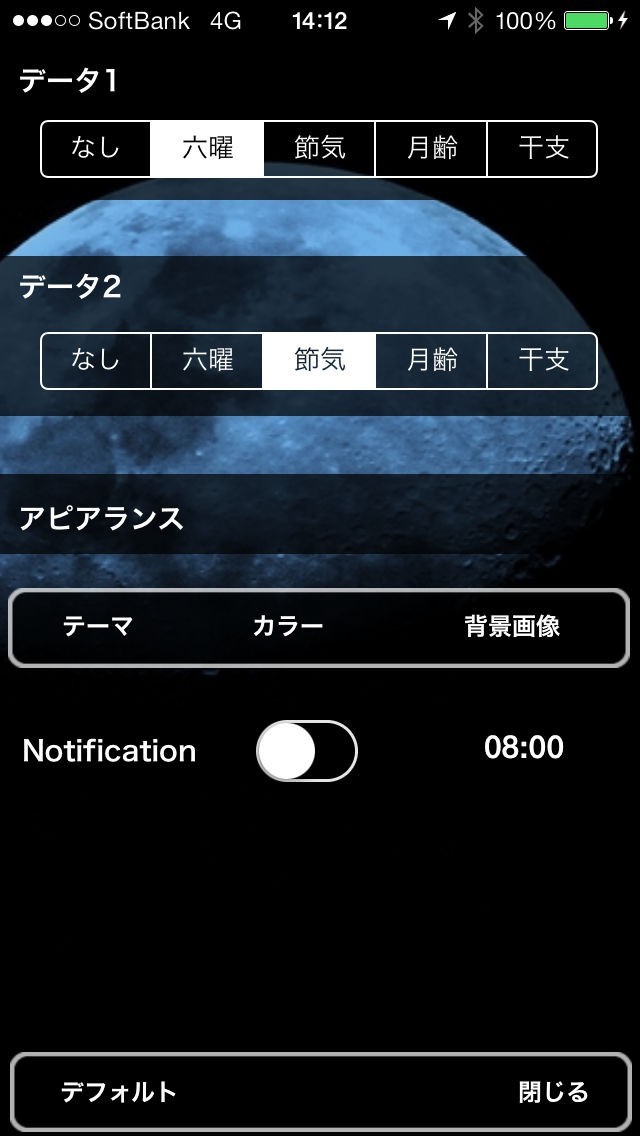This screenshot has width=640, height=1136.
Task: Choose 節気 for データ2
Action: point(320,360)
